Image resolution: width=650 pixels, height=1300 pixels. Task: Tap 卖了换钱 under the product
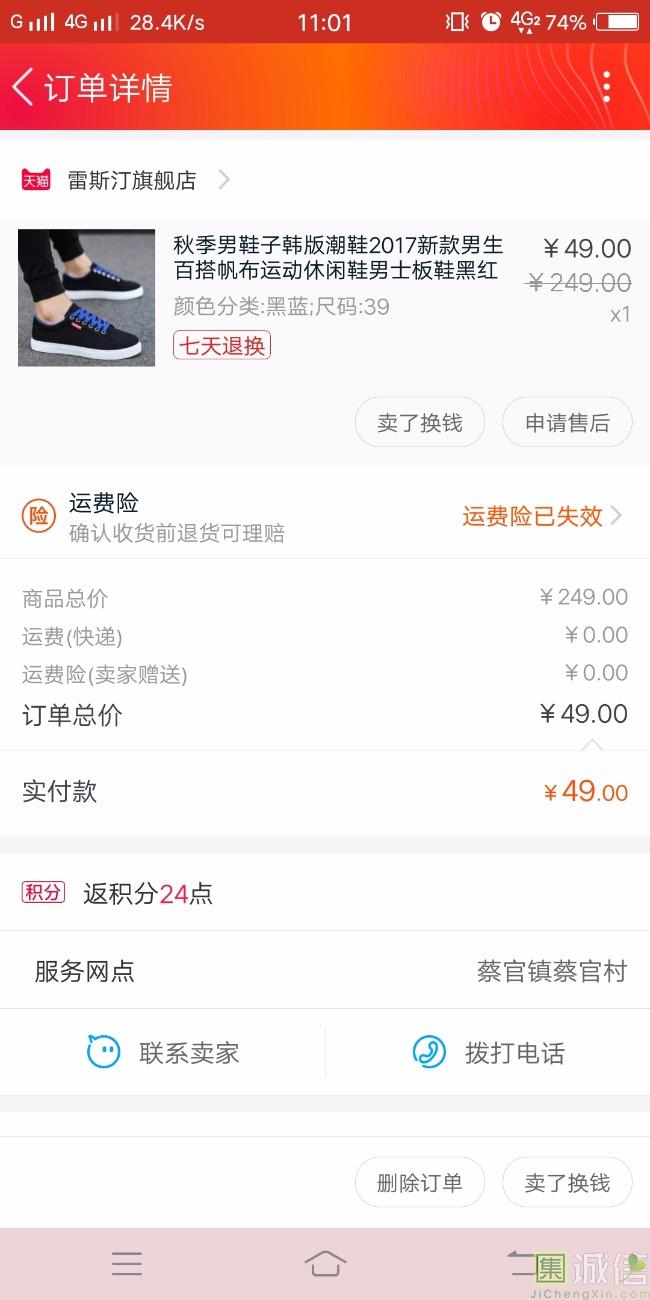(x=420, y=423)
